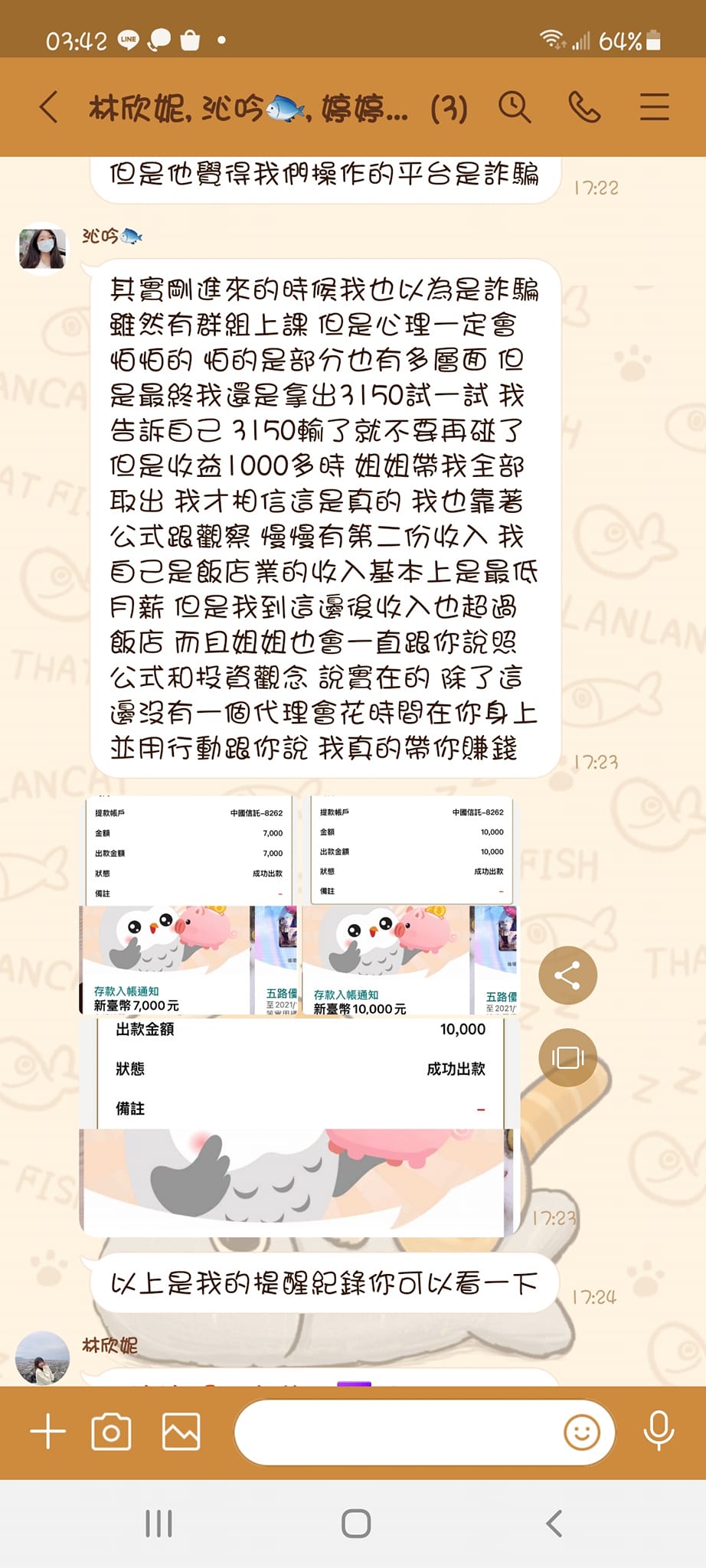Open the 7,000 withdrawal screenshot

coord(189,906)
